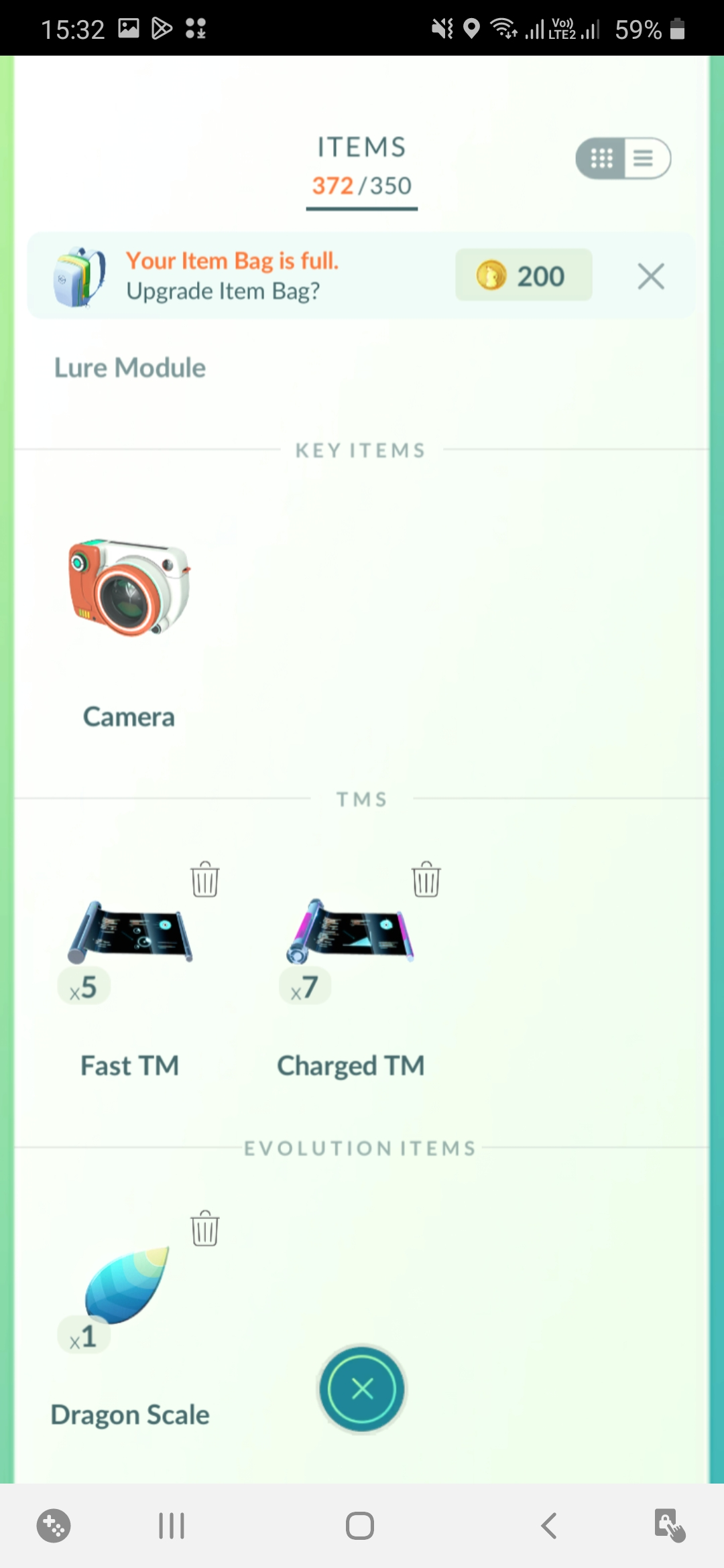Dismiss the Item Bag full banner
This screenshot has height=1568, width=724.
tap(650, 276)
